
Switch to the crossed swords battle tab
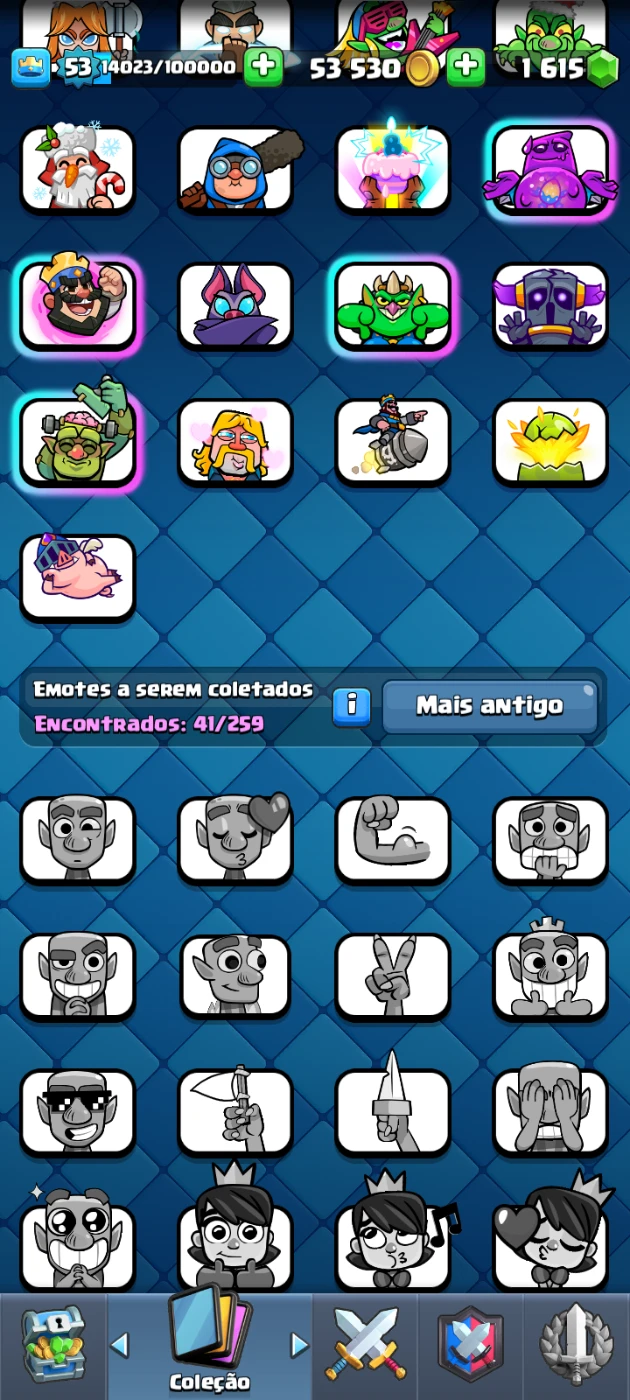[367, 1345]
